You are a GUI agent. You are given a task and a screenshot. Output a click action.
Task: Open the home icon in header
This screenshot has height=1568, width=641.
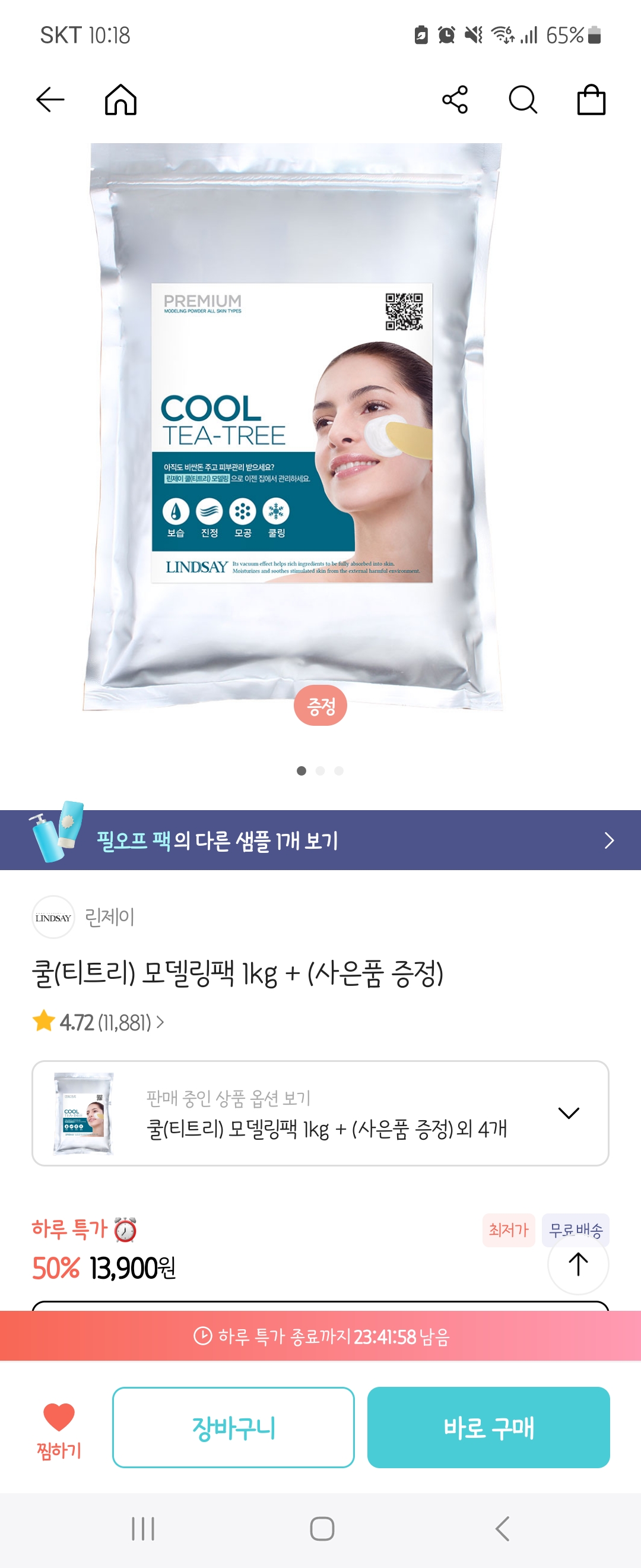[120, 100]
